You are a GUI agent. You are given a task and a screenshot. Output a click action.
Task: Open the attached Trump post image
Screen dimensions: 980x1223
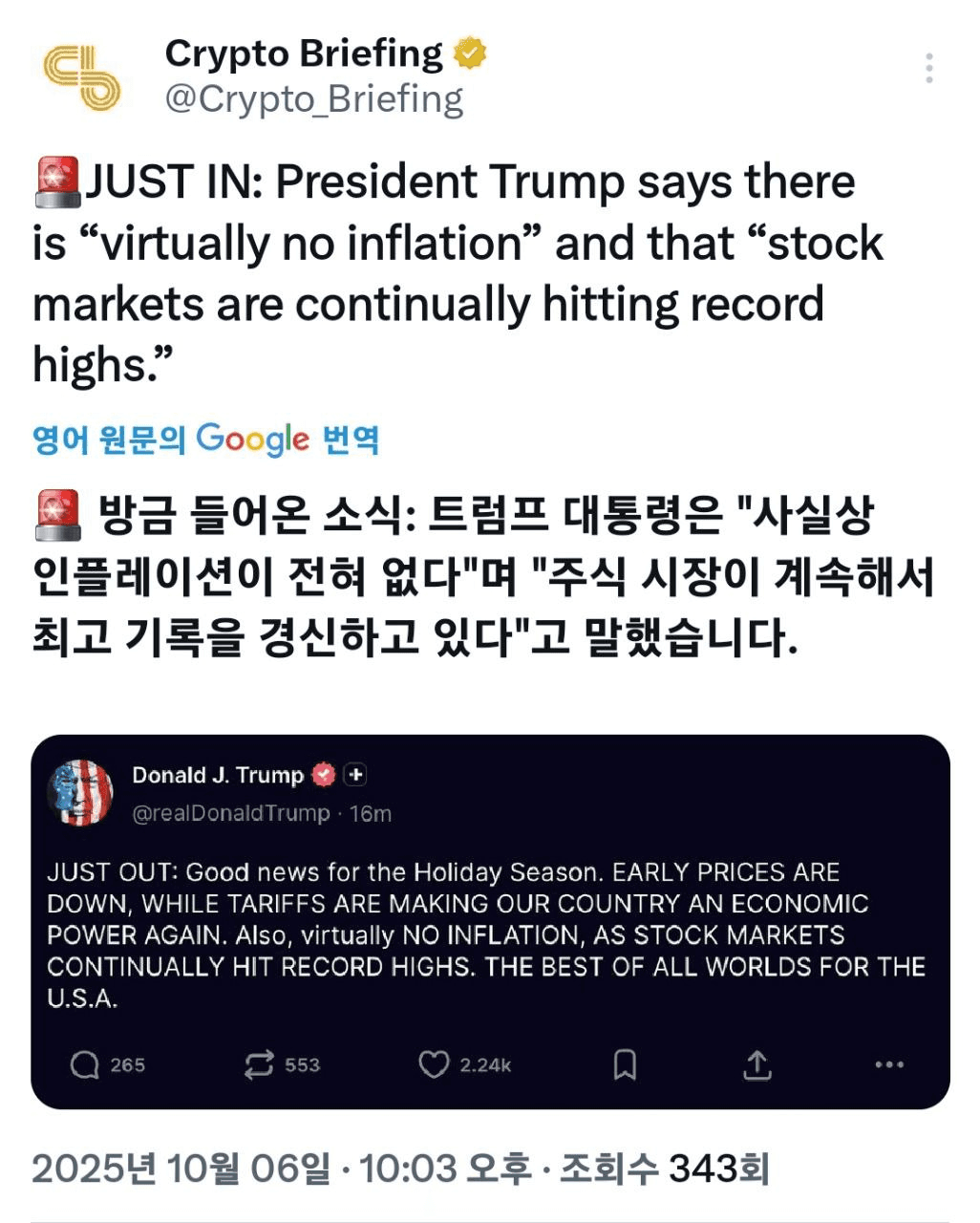point(490,921)
